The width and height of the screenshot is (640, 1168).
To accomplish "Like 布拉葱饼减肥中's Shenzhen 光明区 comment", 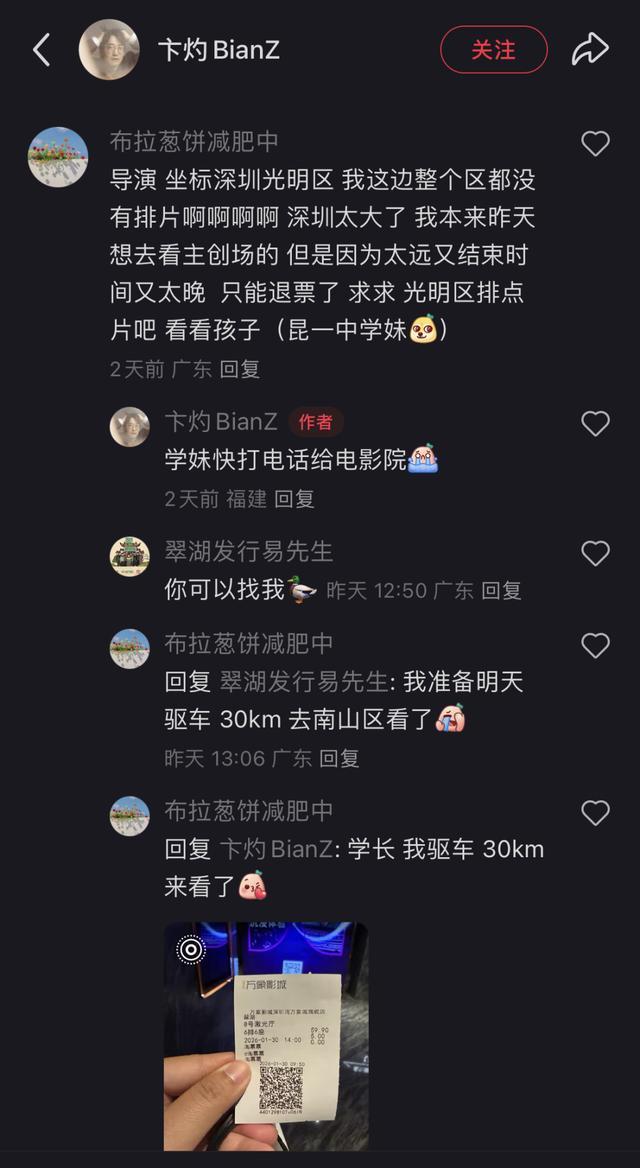I will pos(595,144).
